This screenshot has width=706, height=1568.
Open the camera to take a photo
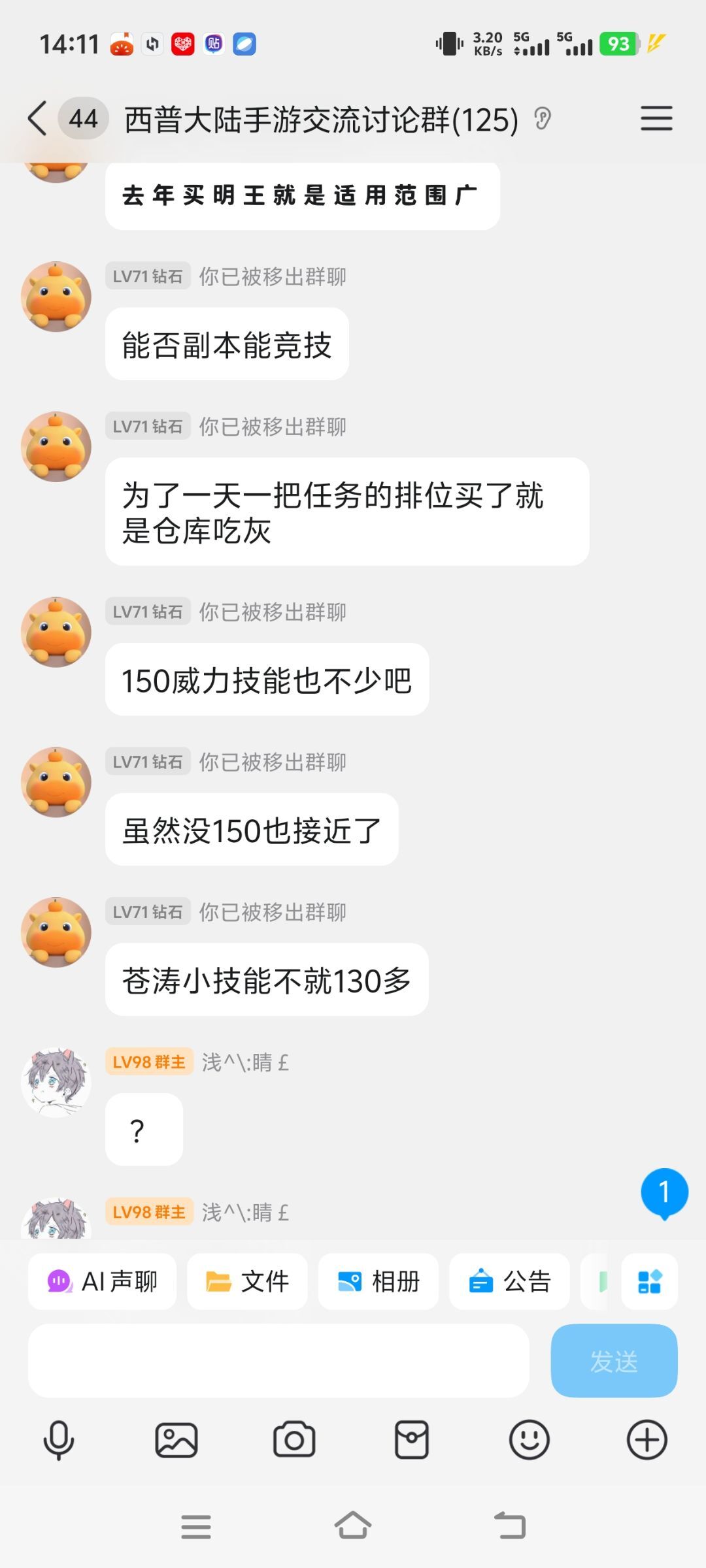tap(294, 1440)
